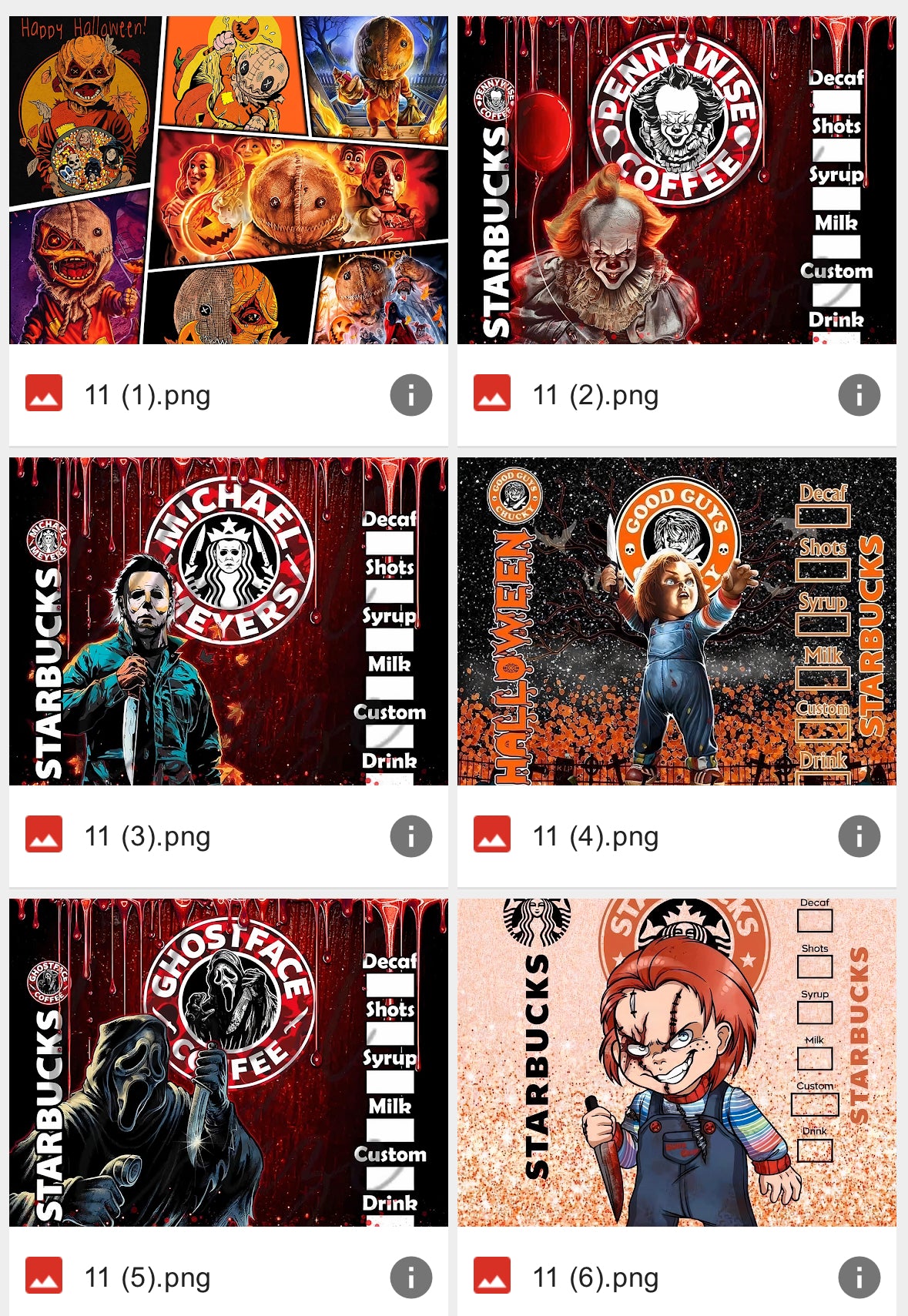This screenshot has height=1316, width=908.
Task: Open the 11 (6).png Chucky image
Action: tap(676, 1063)
